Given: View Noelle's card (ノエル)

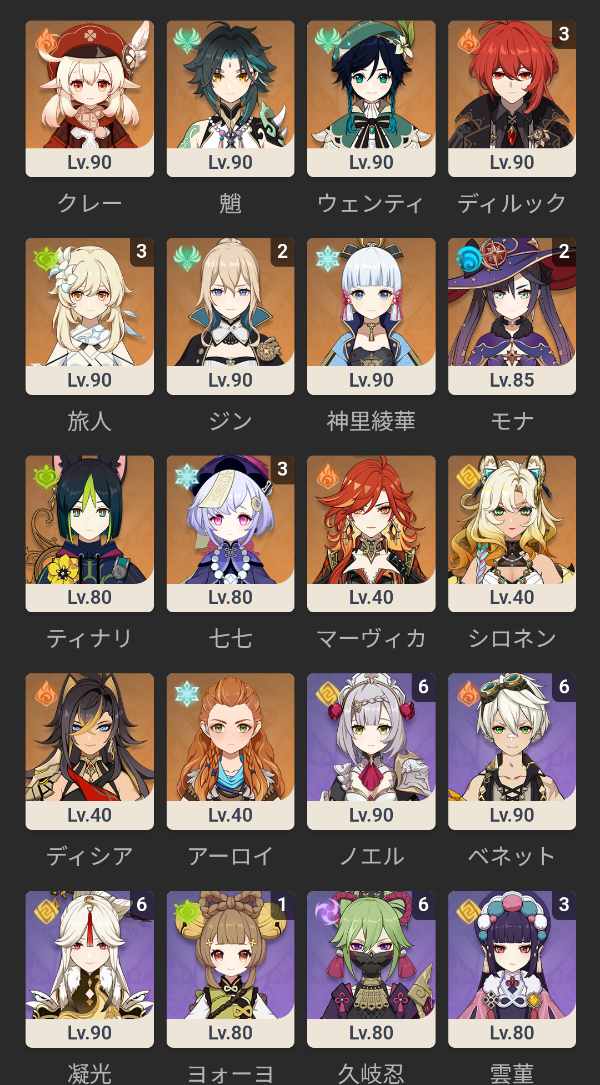Looking at the screenshot, I should [x=371, y=750].
